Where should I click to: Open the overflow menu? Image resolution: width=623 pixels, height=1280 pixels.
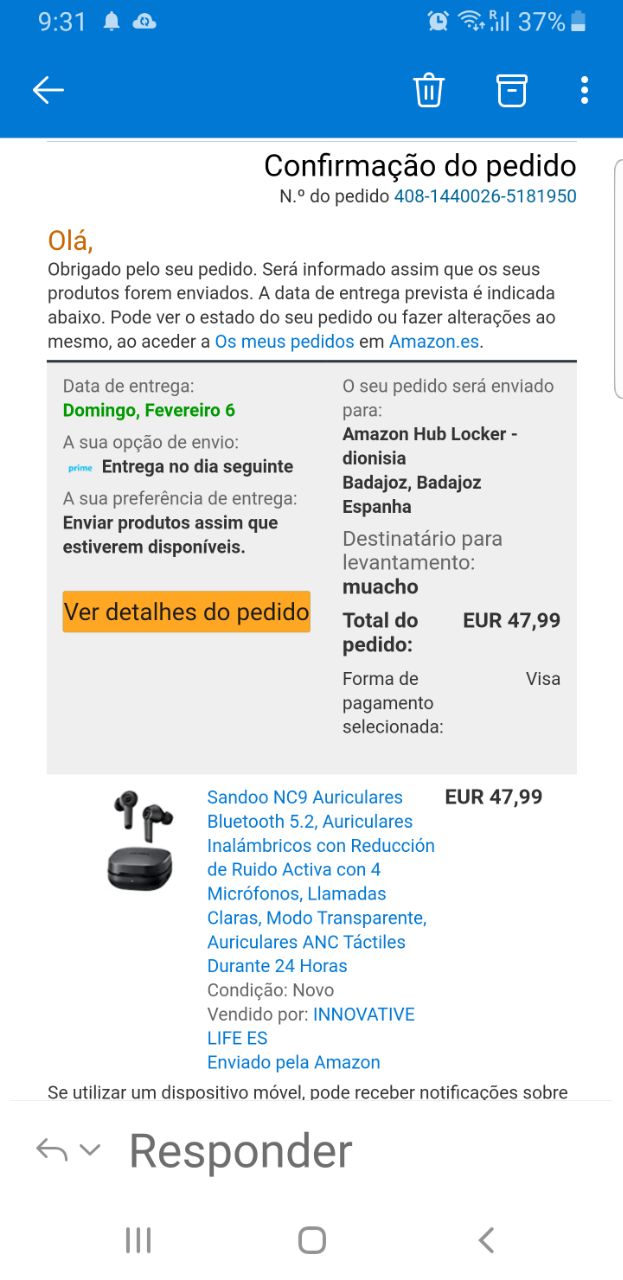[x=584, y=91]
